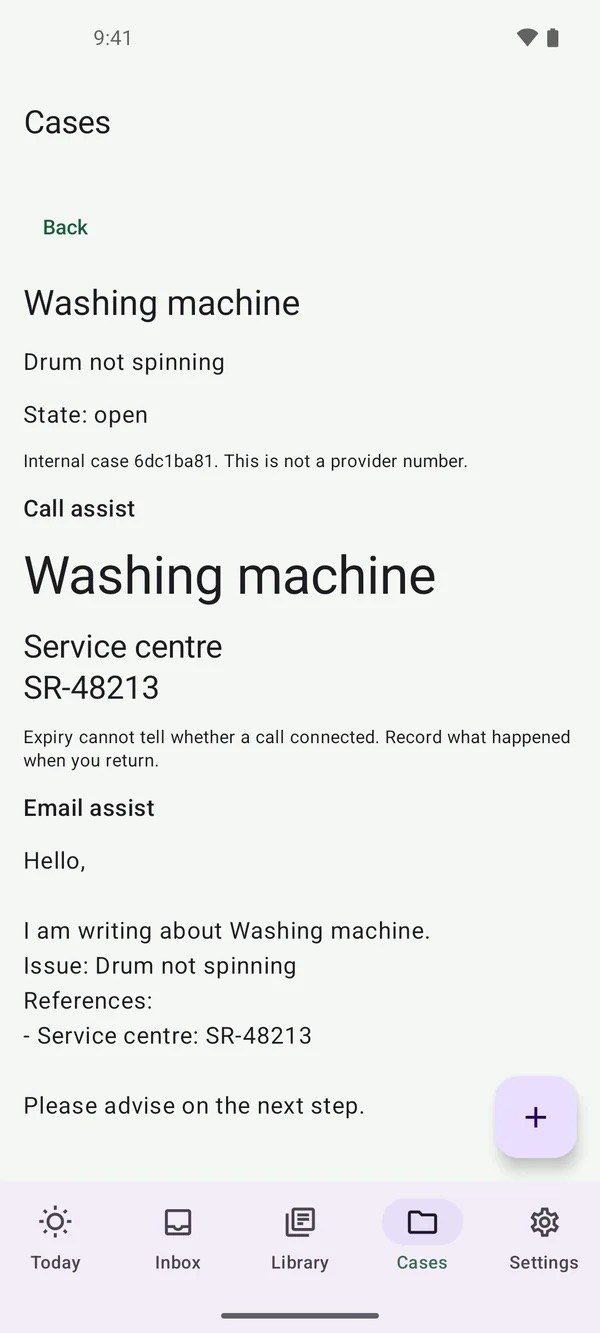Add a new case with the plus button
Screen dimensions: 600x1333
point(536,1117)
